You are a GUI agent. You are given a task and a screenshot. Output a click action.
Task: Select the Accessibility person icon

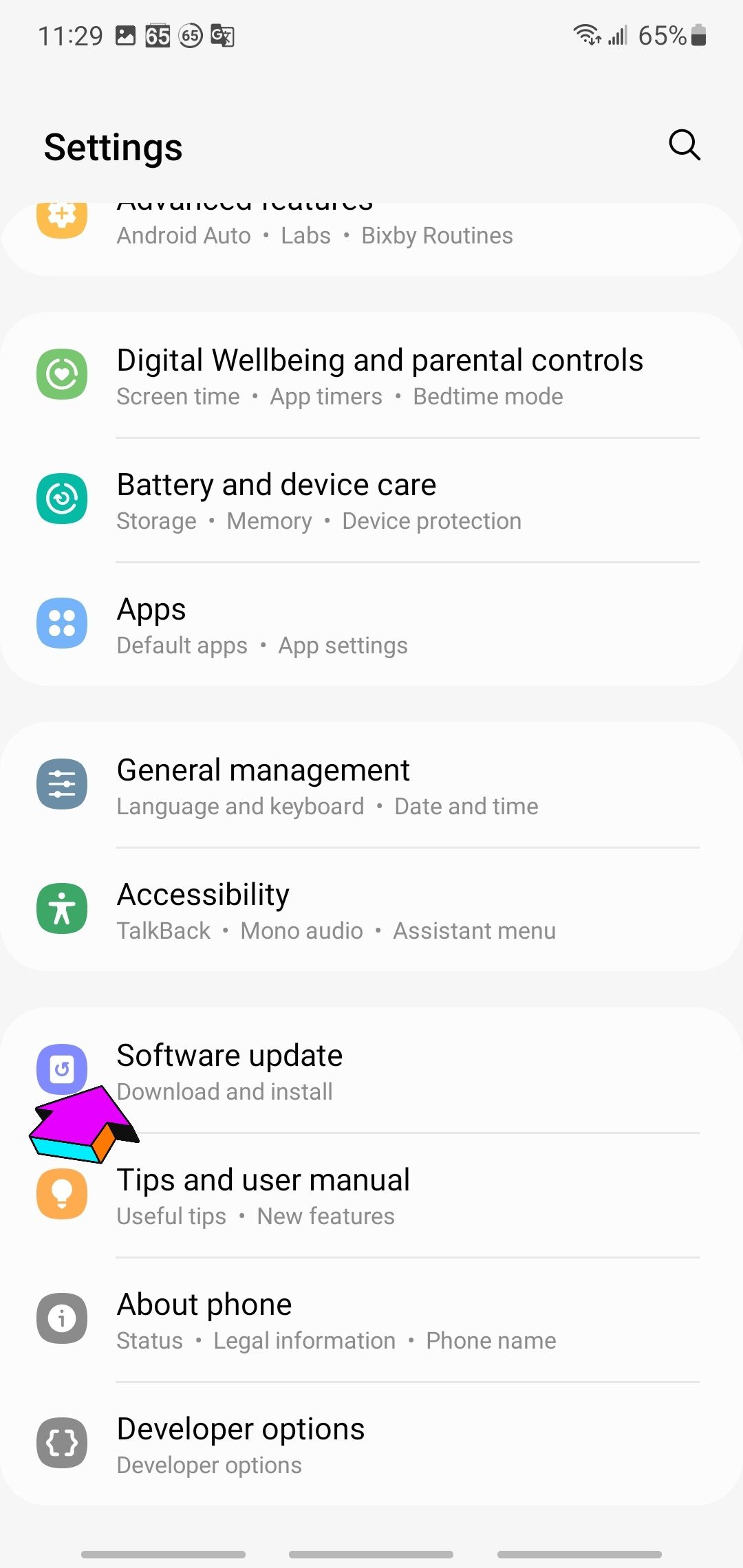coord(61,908)
